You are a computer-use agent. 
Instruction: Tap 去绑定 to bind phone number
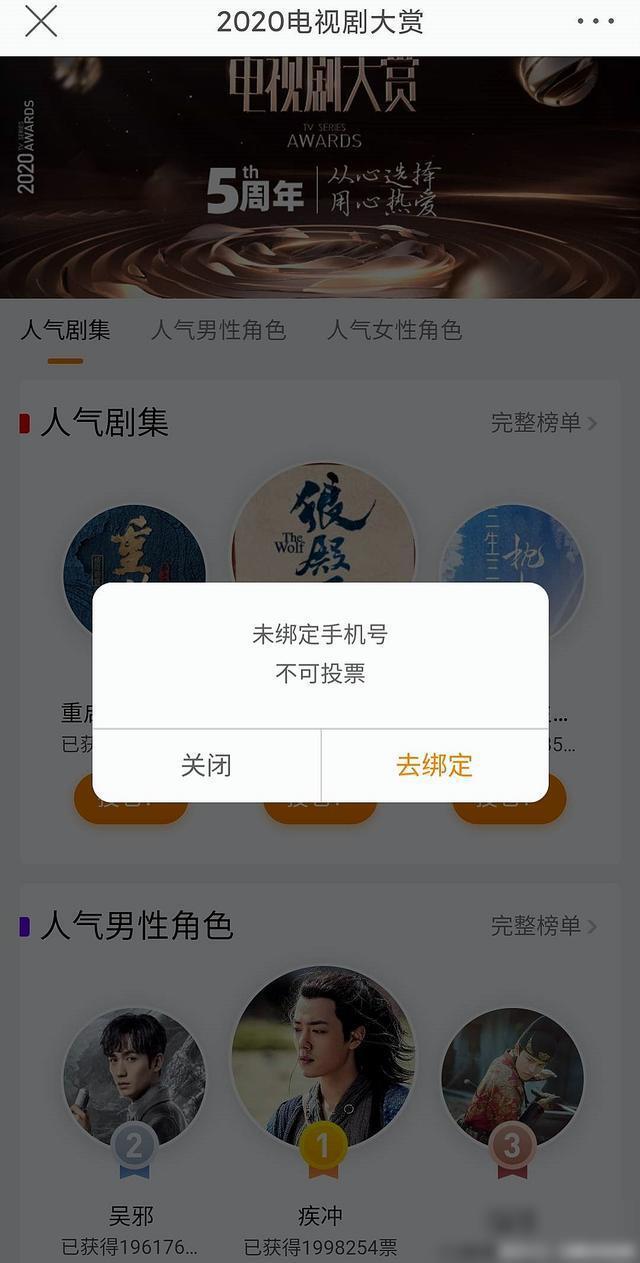point(434,765)
